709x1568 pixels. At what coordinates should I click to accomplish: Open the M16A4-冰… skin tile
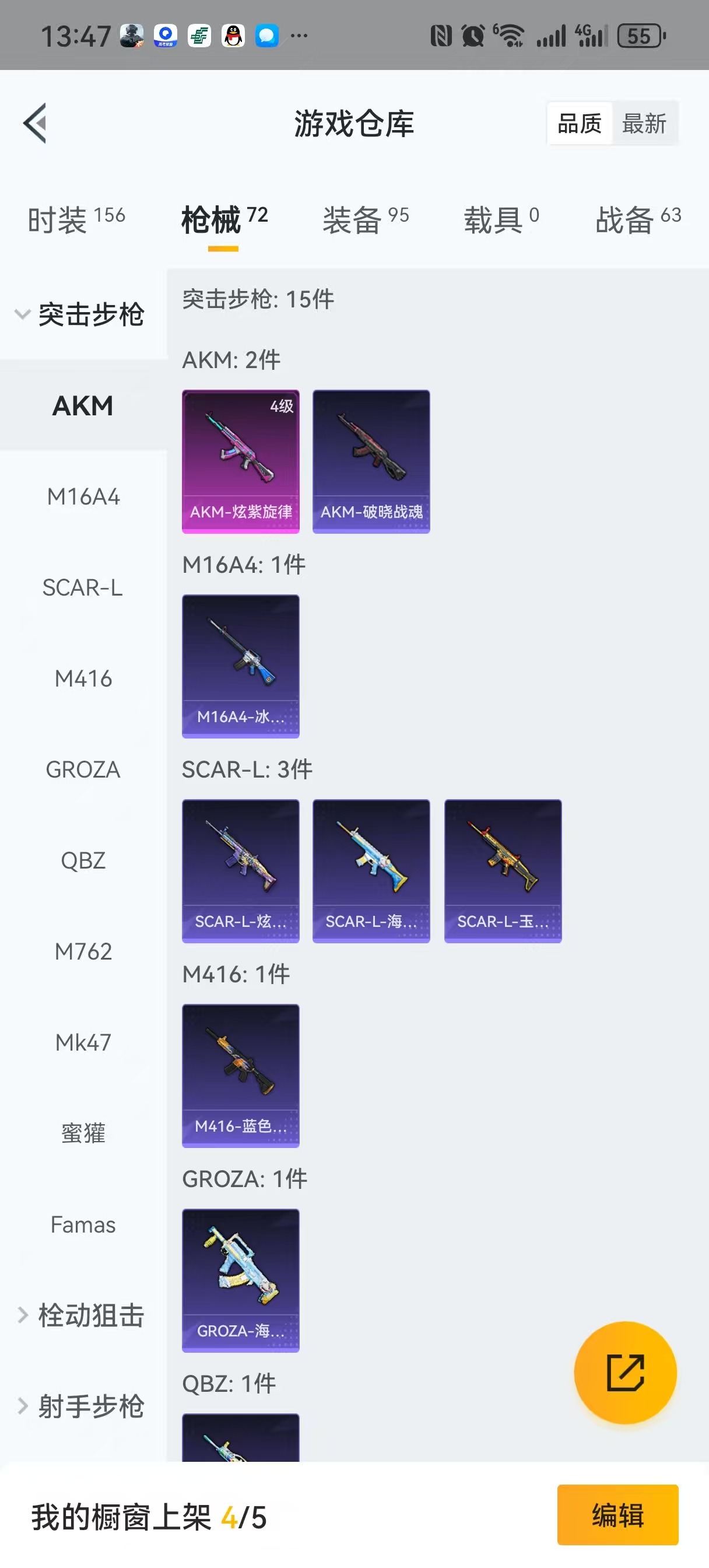(240, 666)
